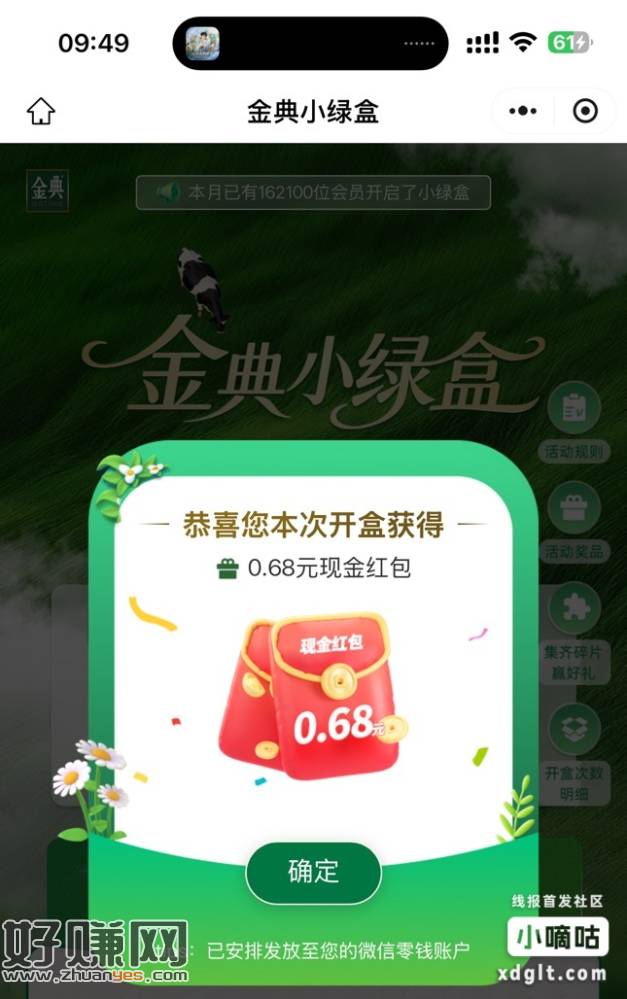Viewport: 627px width, 999px height.
Task: Close the mini program with the circle button
Action: coord(584,111)
